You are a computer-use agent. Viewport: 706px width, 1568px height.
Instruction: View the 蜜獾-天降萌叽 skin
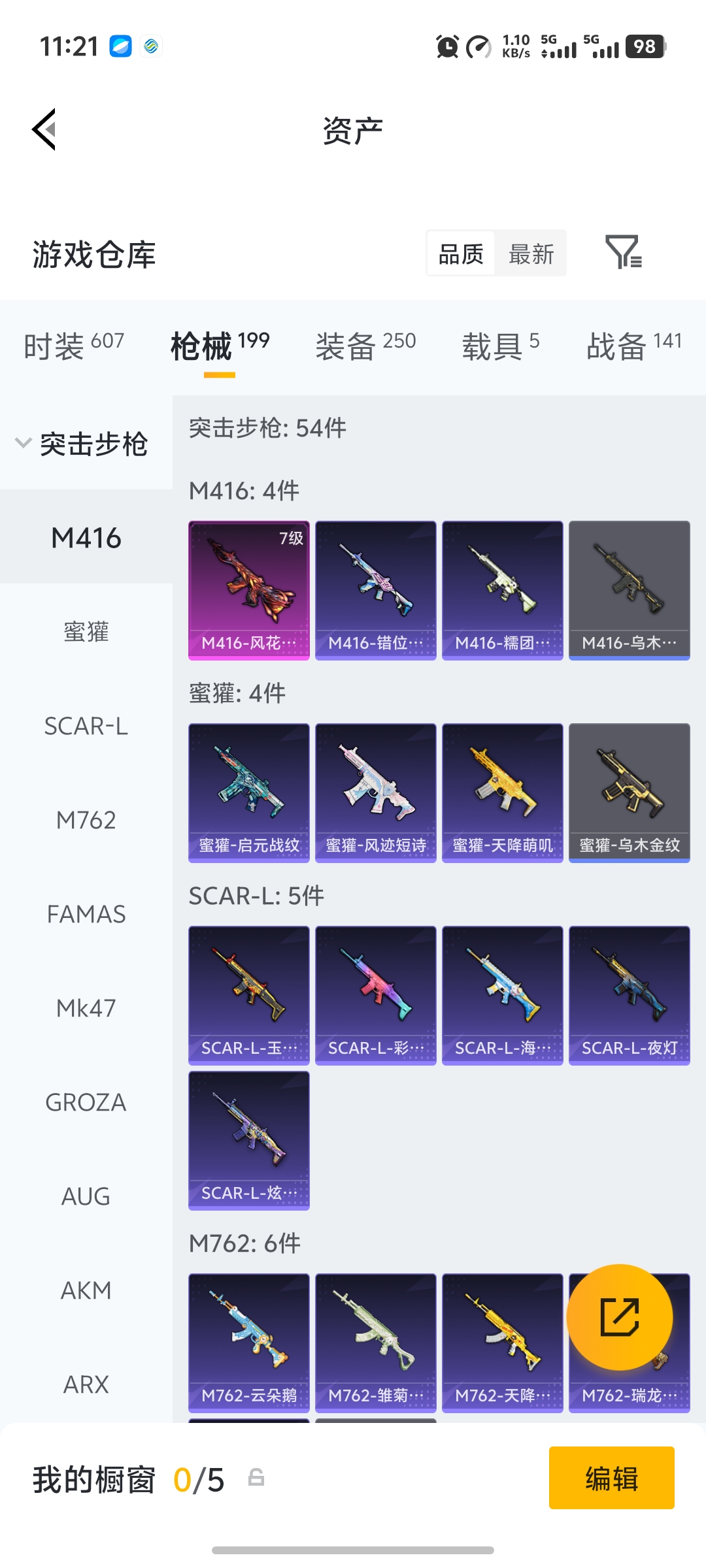coord(502,792)
